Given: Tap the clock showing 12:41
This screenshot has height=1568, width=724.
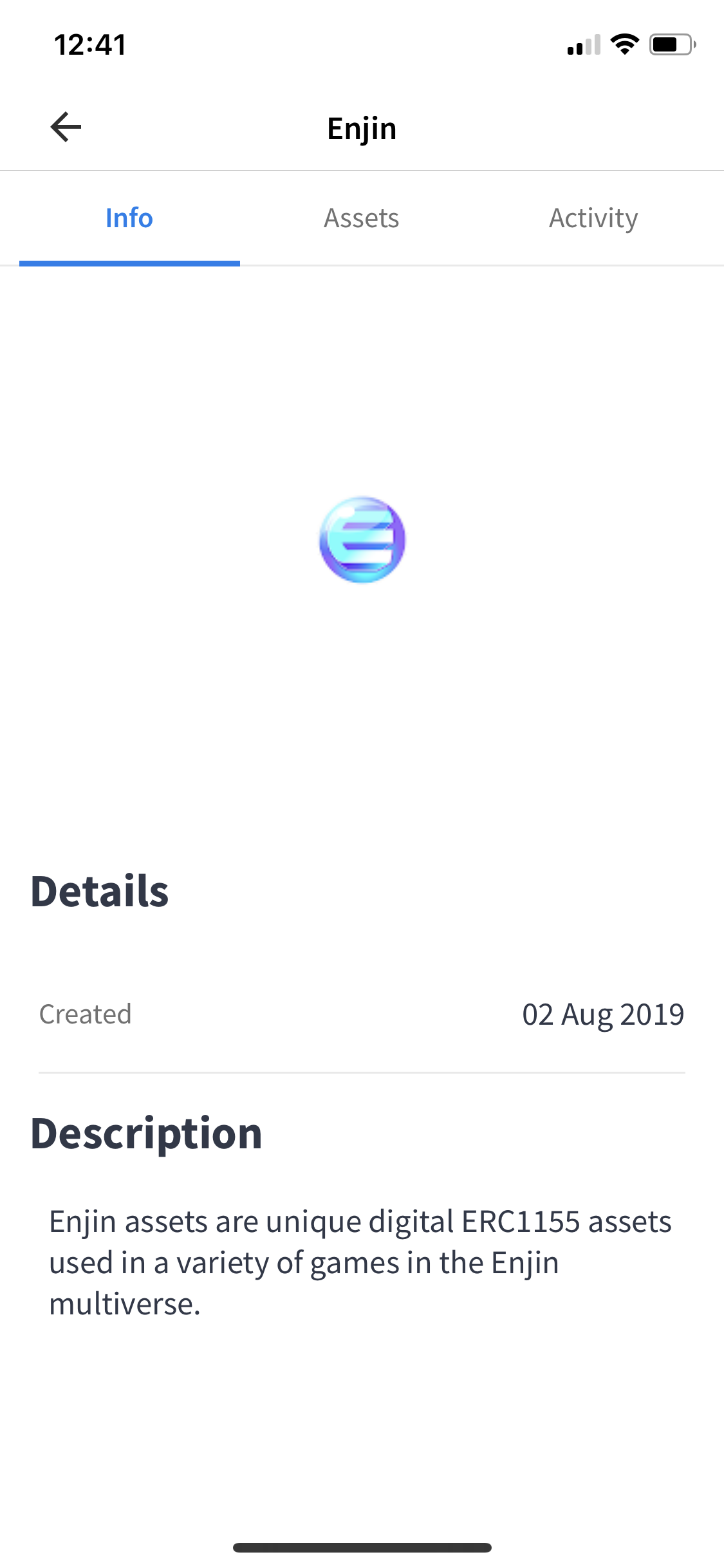Looking at the screenshot, I should [89, 44].
